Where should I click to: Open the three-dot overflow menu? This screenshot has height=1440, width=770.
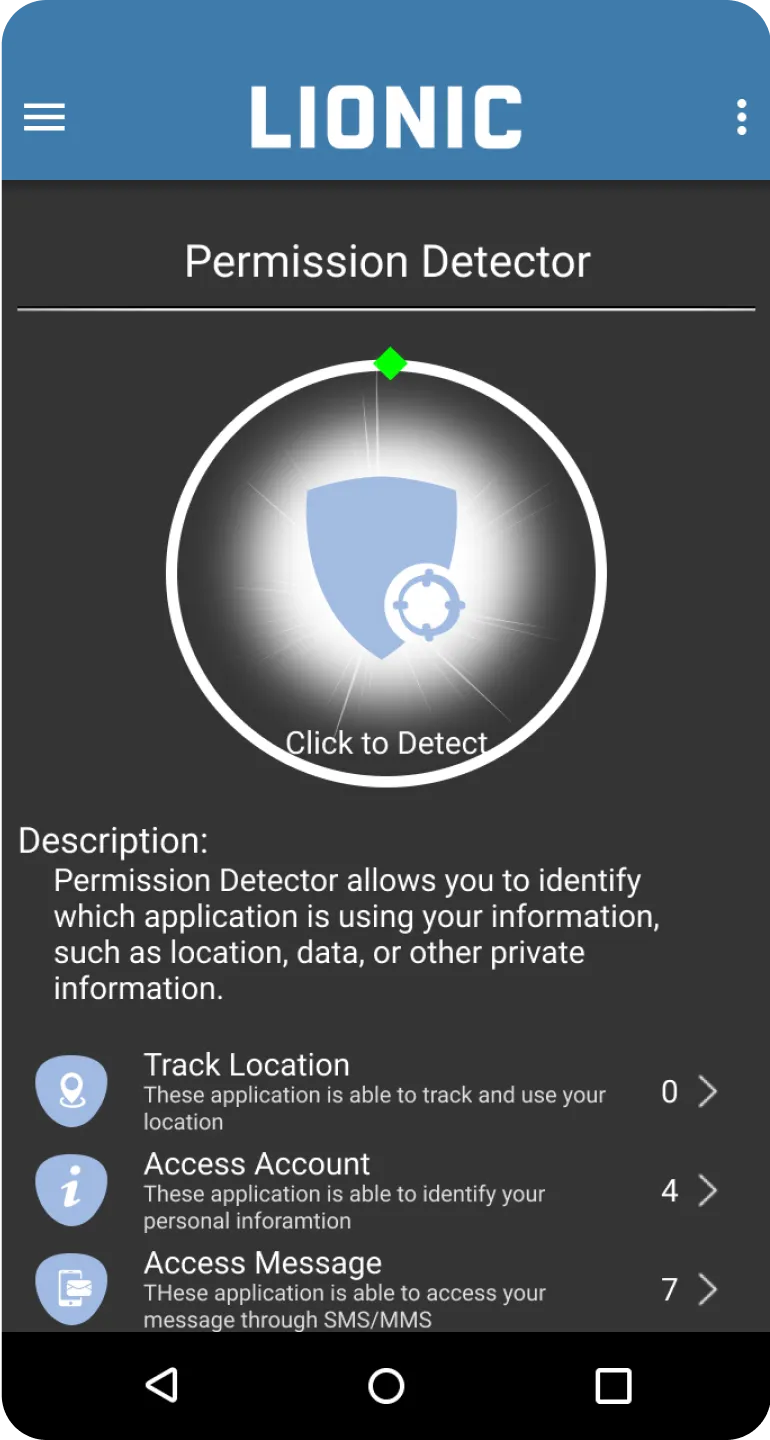pos(741,117)
